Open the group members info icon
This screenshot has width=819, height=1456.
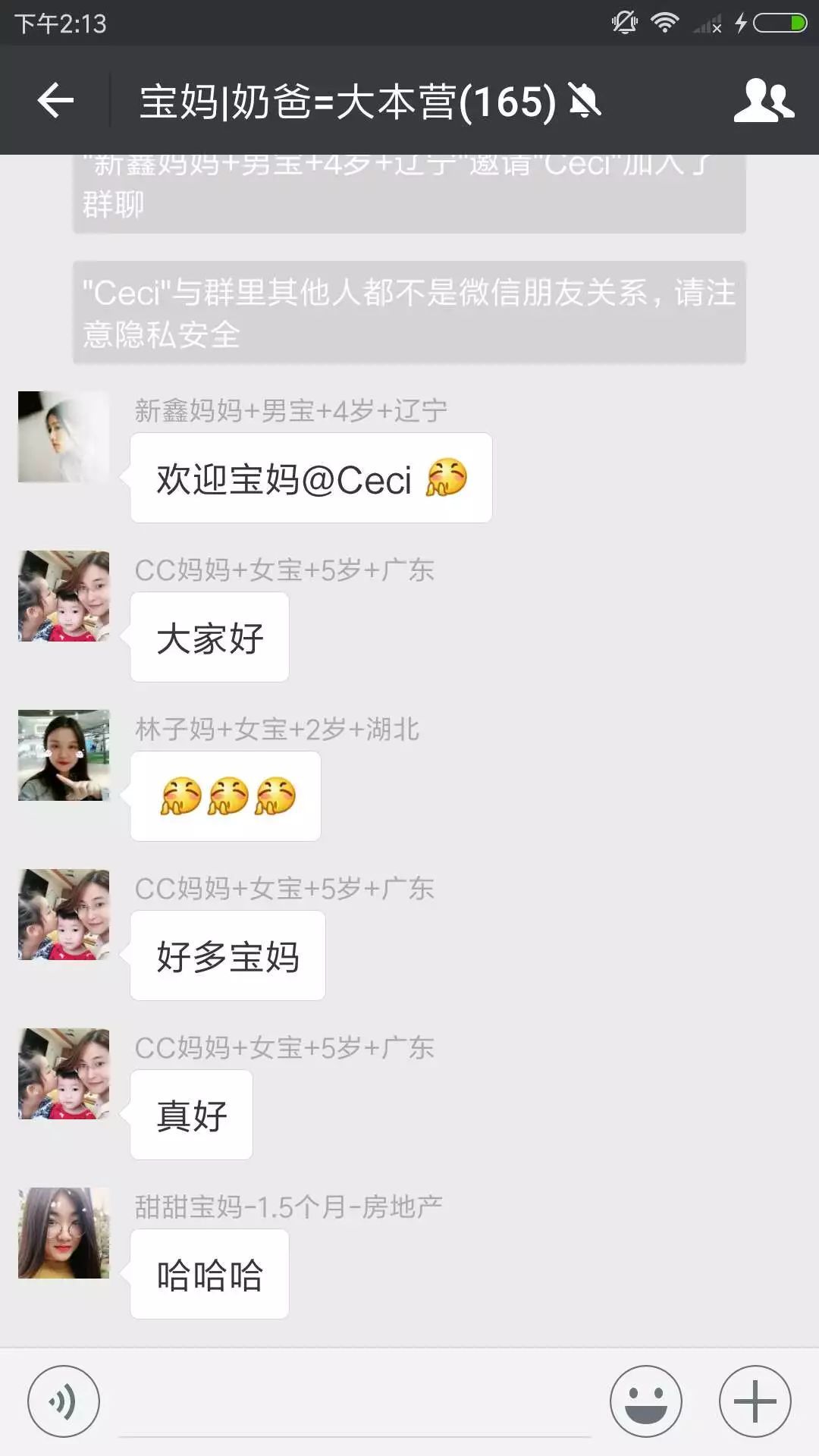764,100
